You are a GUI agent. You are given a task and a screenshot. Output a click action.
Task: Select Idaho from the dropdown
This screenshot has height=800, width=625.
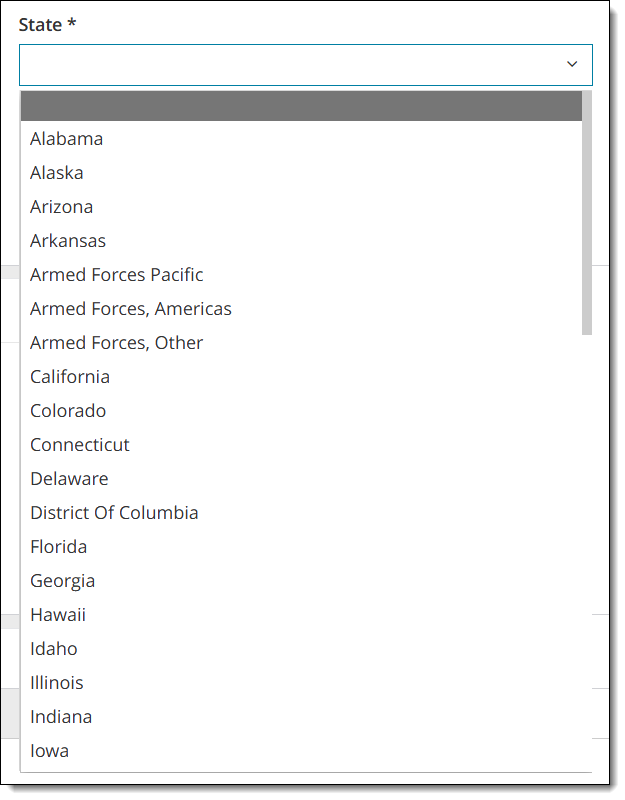(x=54, y=649)
